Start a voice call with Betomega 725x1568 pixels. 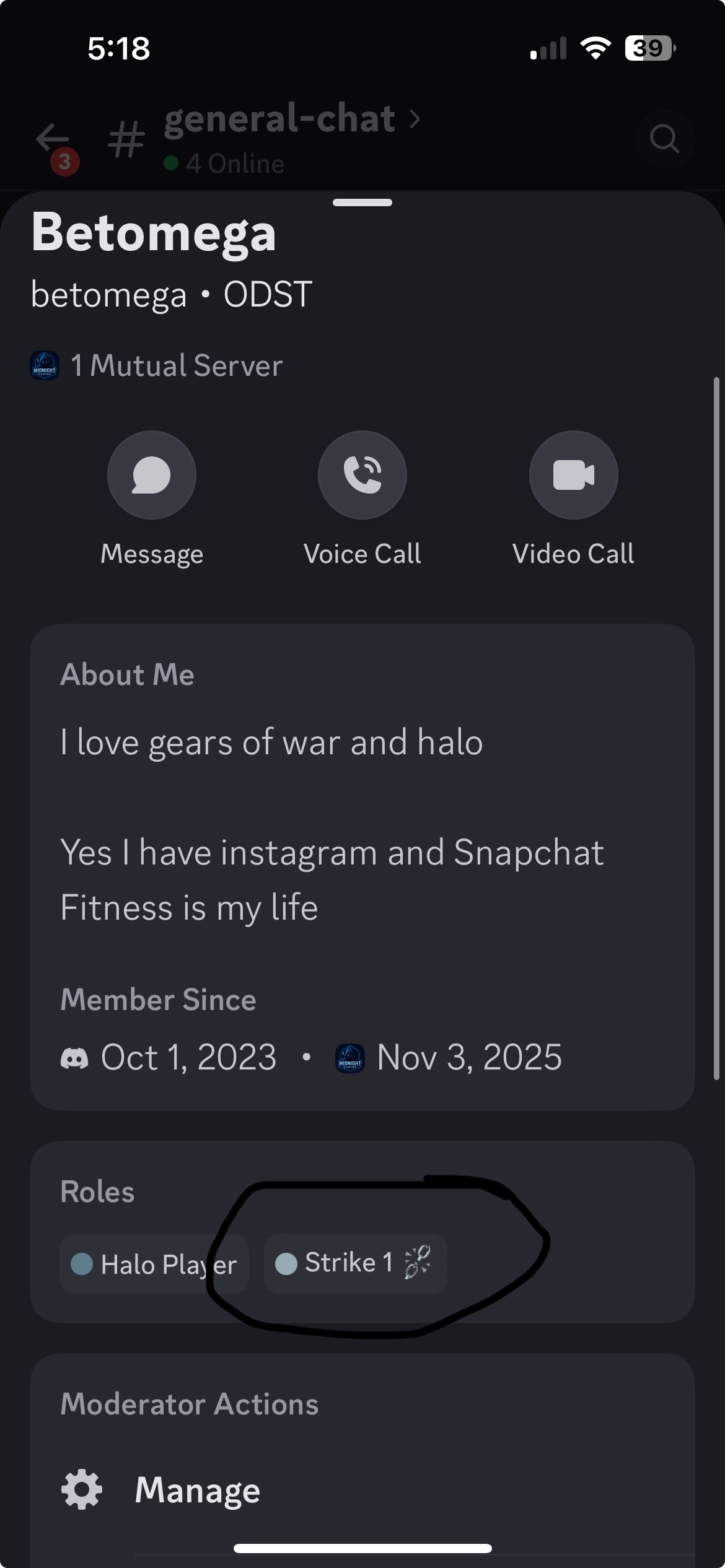tap(362, 476)
